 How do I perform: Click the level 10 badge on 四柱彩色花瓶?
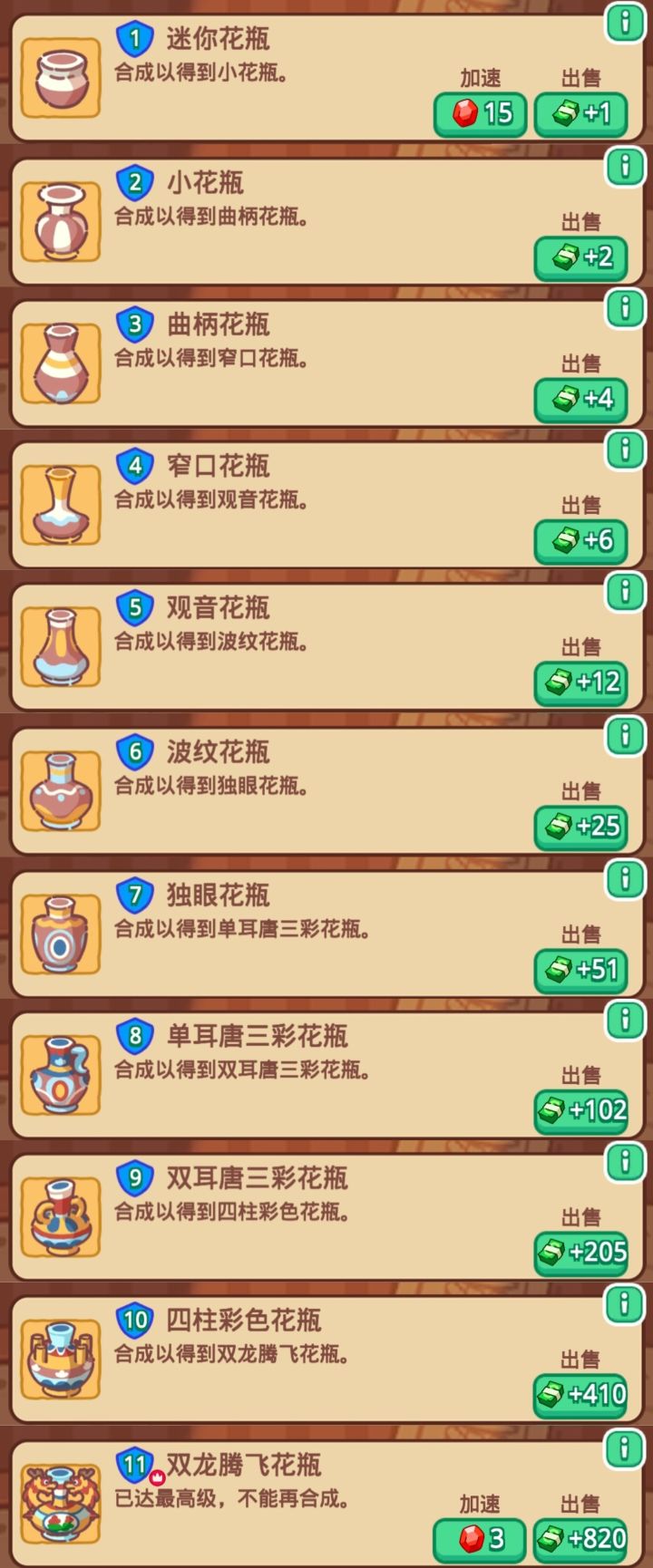coord(133,1322)
